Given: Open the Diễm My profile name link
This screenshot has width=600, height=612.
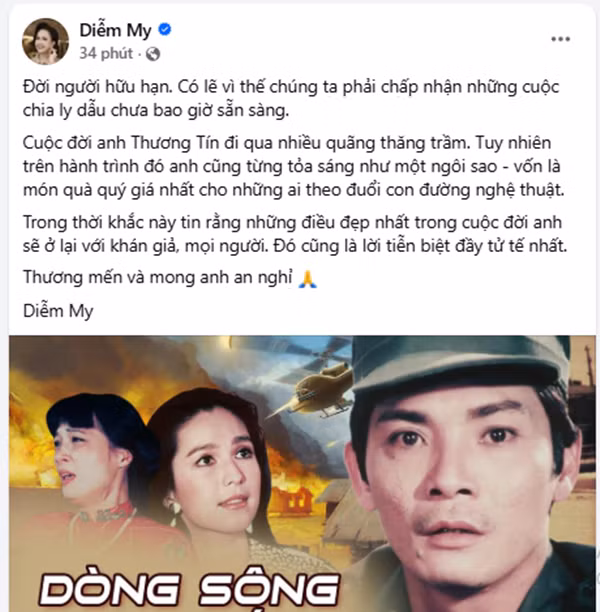Looking at the screenshot, I should pyautogui.click(x=115, y=31).
